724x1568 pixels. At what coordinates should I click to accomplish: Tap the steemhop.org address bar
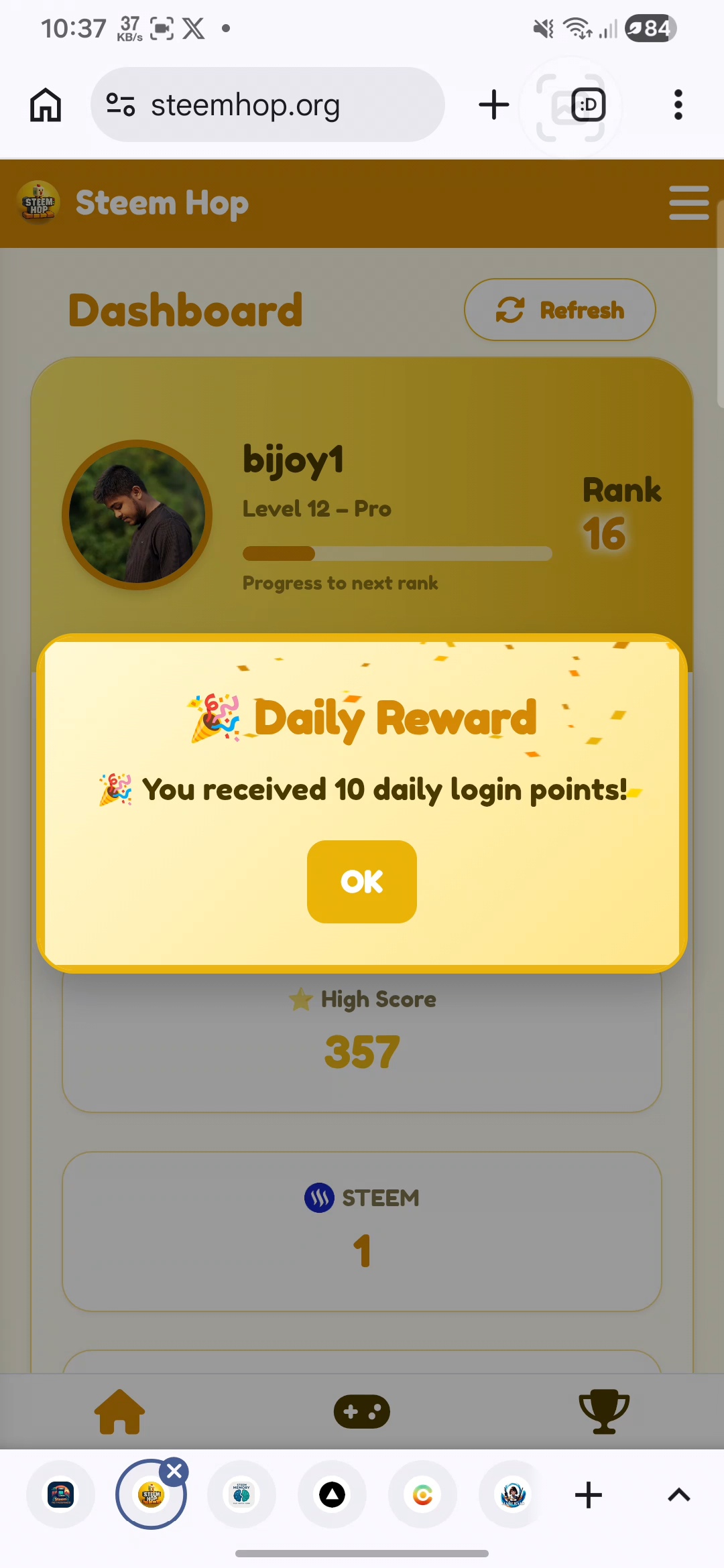point(267,105)
